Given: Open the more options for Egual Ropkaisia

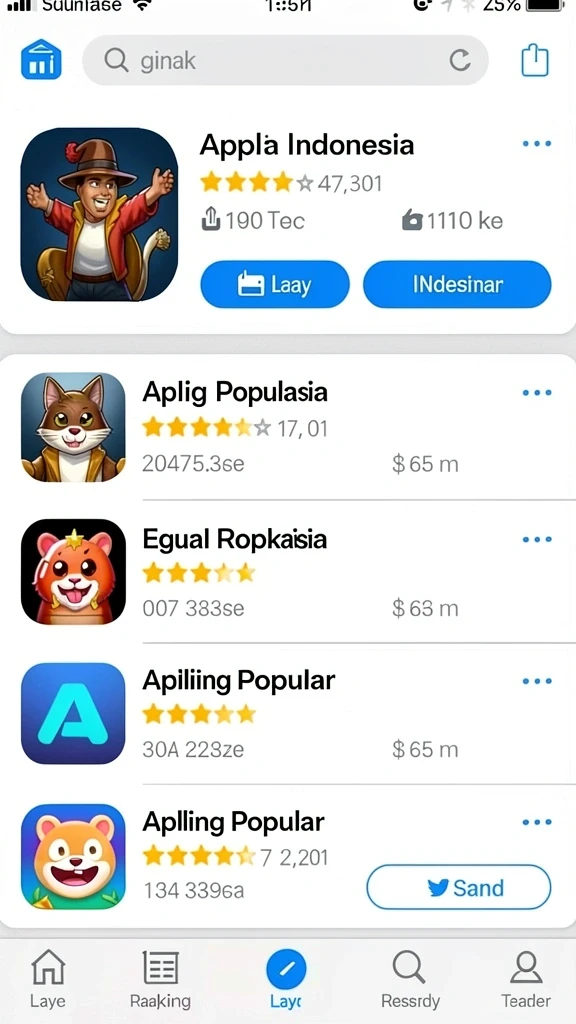Looking at the screenshot, I should pyautogui.click(x=537, y=539).
